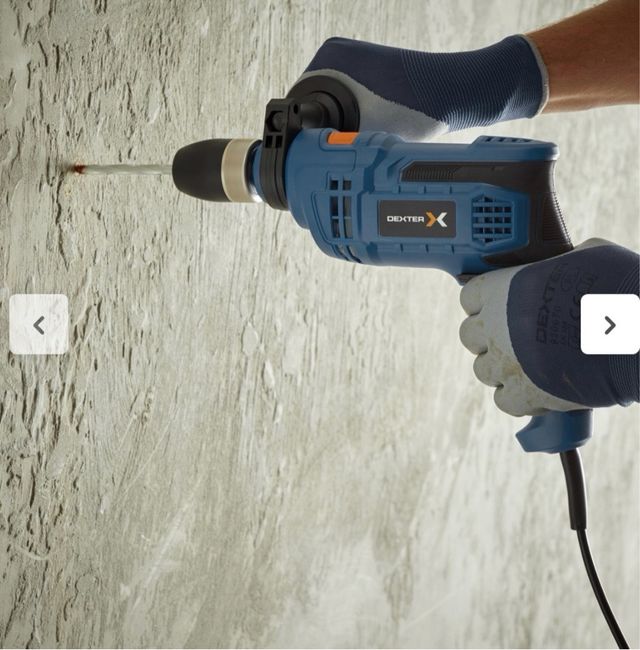Advance to the next product image

609,324
